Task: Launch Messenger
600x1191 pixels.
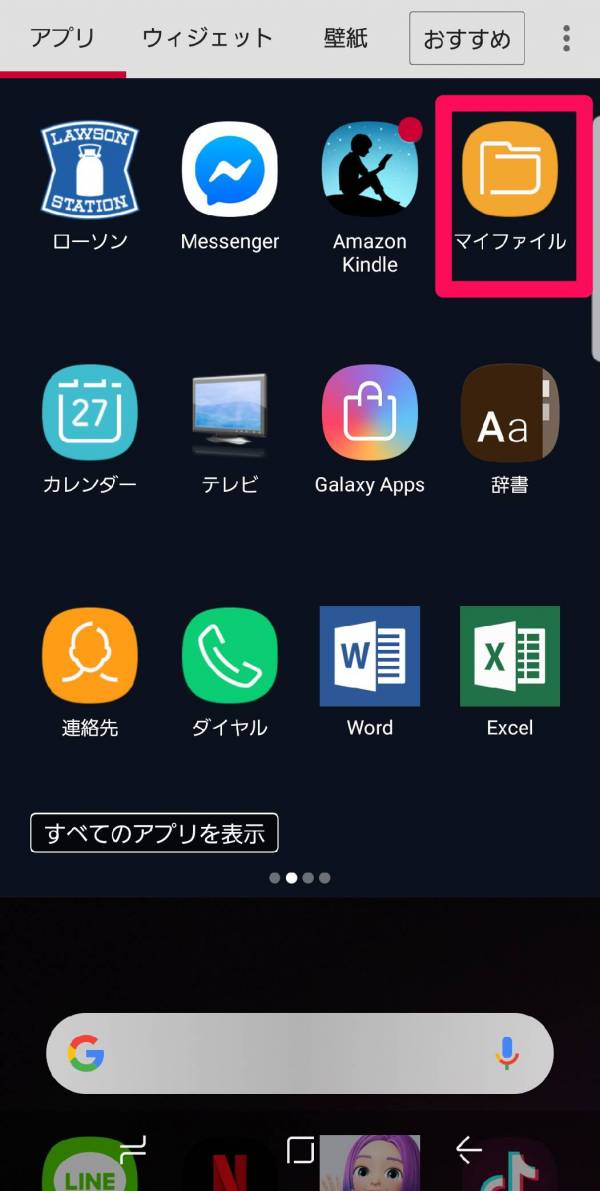Action: click(230, 170)
